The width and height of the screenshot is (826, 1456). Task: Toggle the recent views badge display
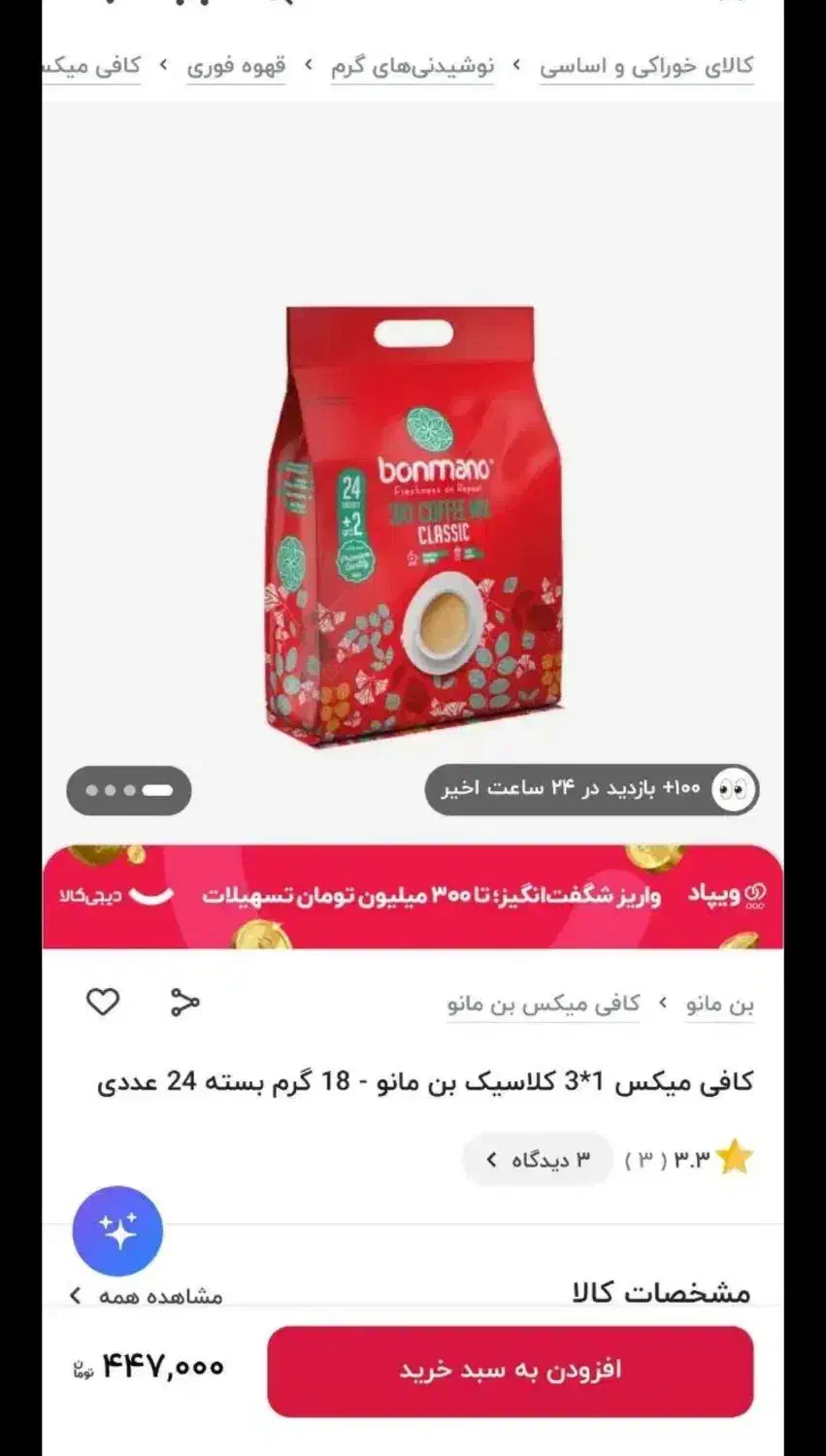tap(592, 789)
